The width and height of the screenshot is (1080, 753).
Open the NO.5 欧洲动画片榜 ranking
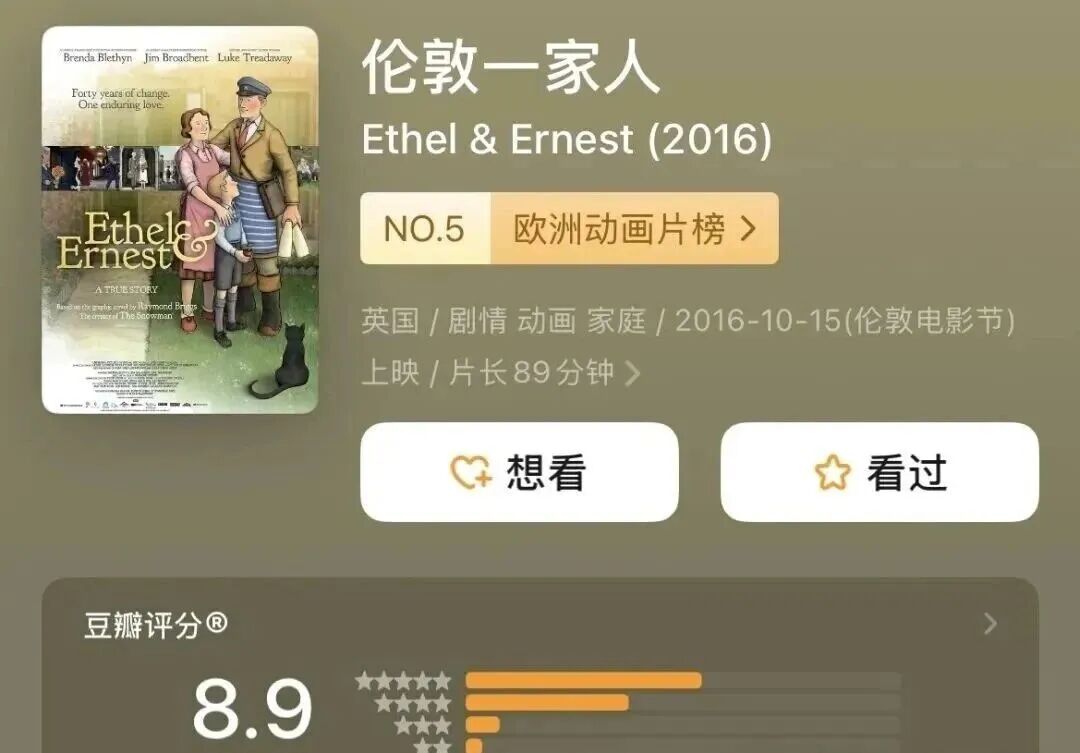(x=569, y=229)
